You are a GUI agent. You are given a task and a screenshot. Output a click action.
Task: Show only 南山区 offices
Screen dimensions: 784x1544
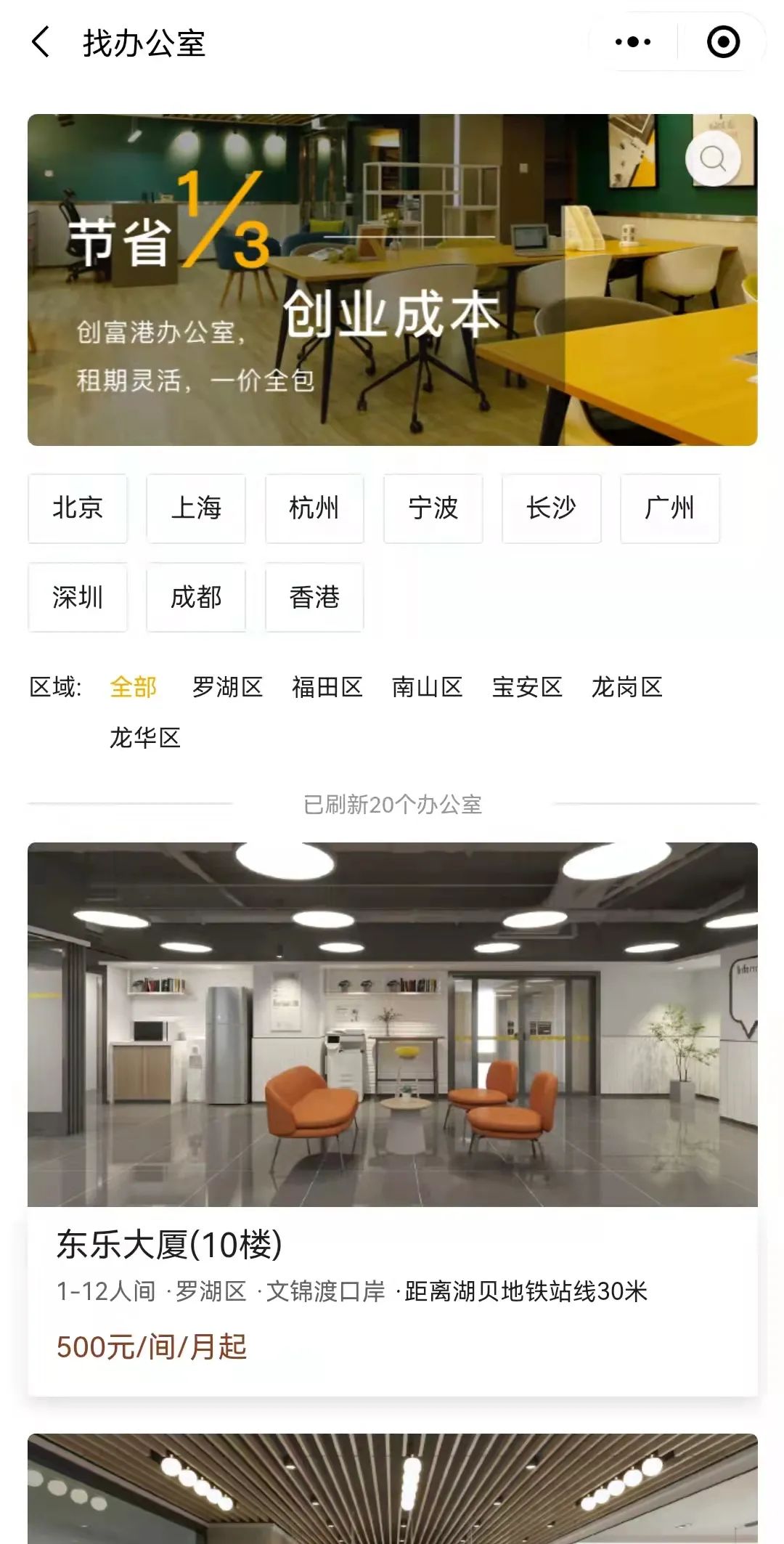(427, 687)
